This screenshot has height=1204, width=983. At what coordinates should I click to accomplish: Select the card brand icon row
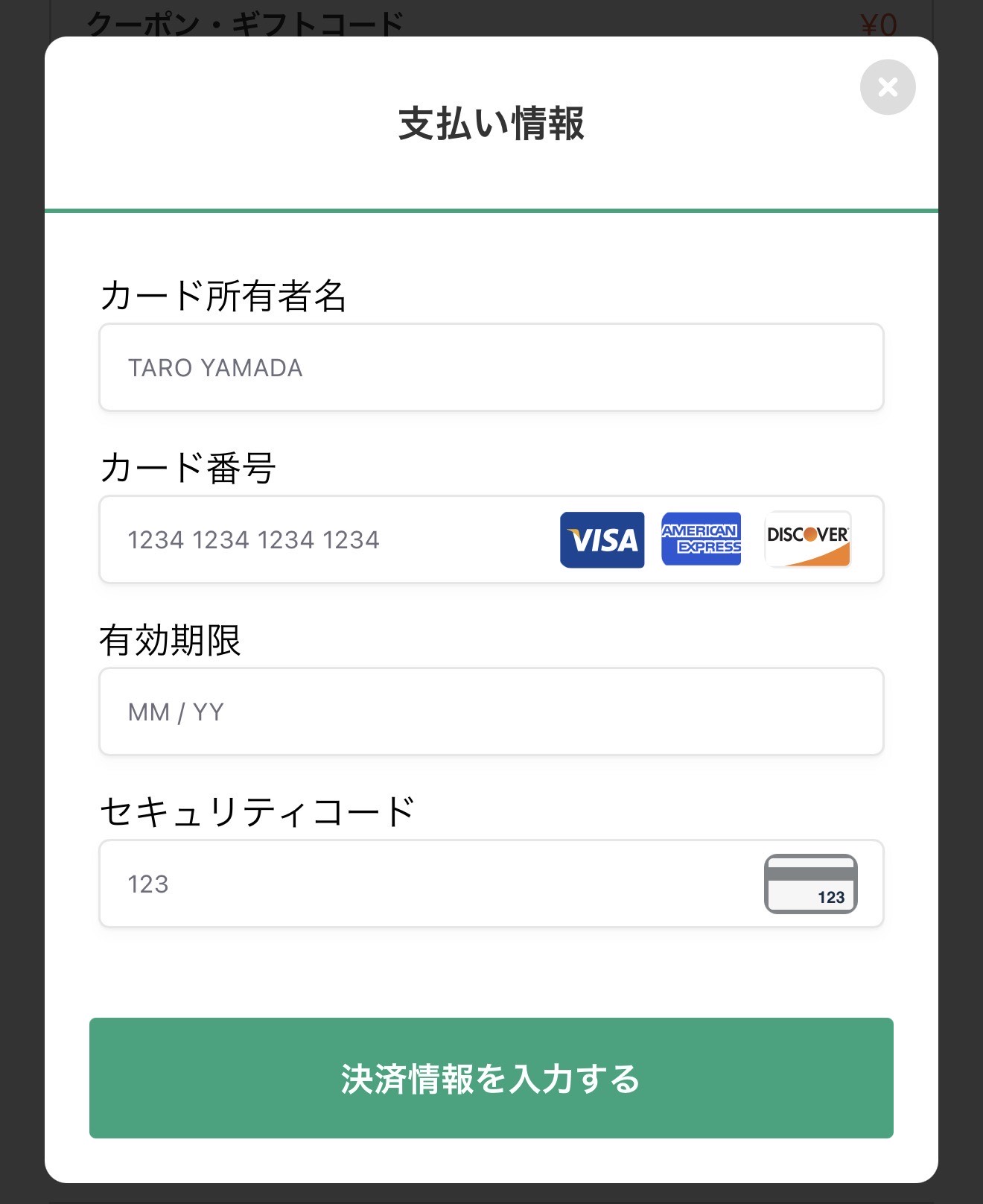[704, 539]
